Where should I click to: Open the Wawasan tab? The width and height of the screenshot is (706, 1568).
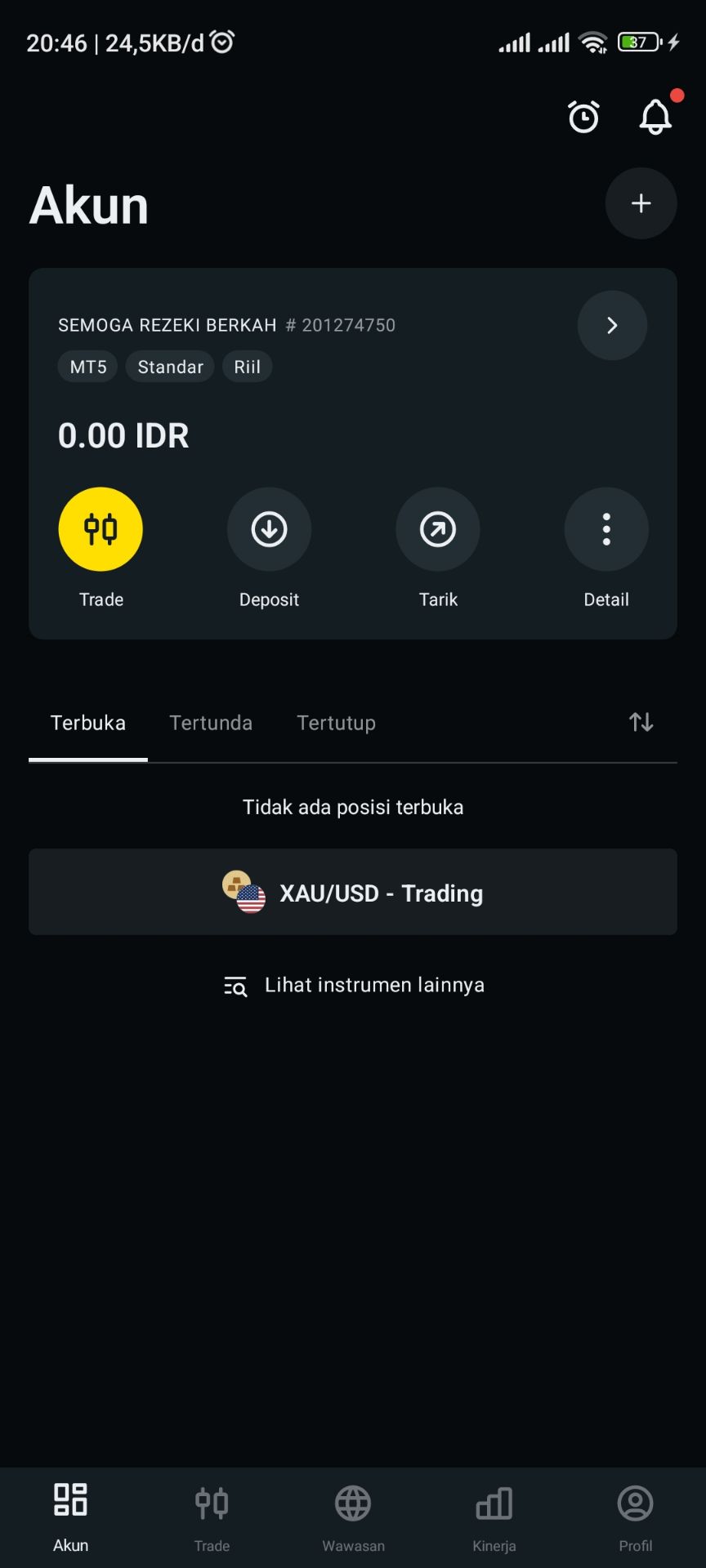tap(353, 1517)
